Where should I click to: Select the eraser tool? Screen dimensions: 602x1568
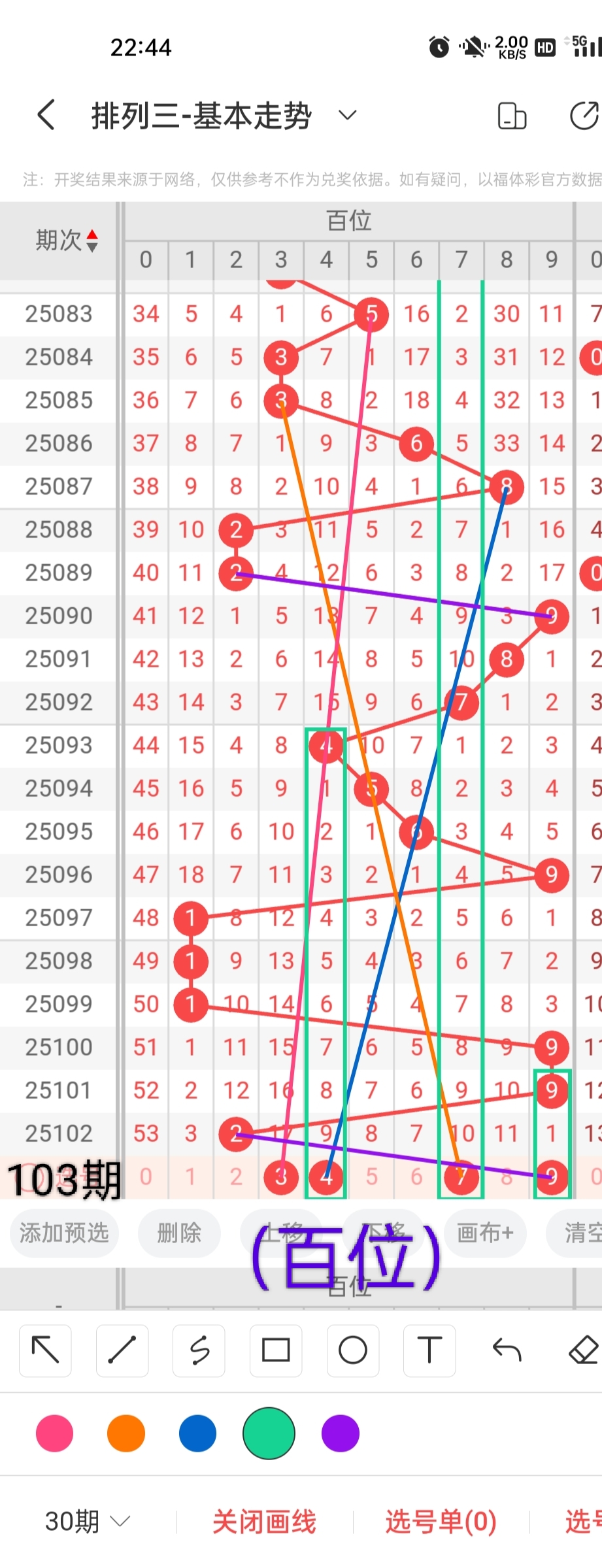[583, 1350]
